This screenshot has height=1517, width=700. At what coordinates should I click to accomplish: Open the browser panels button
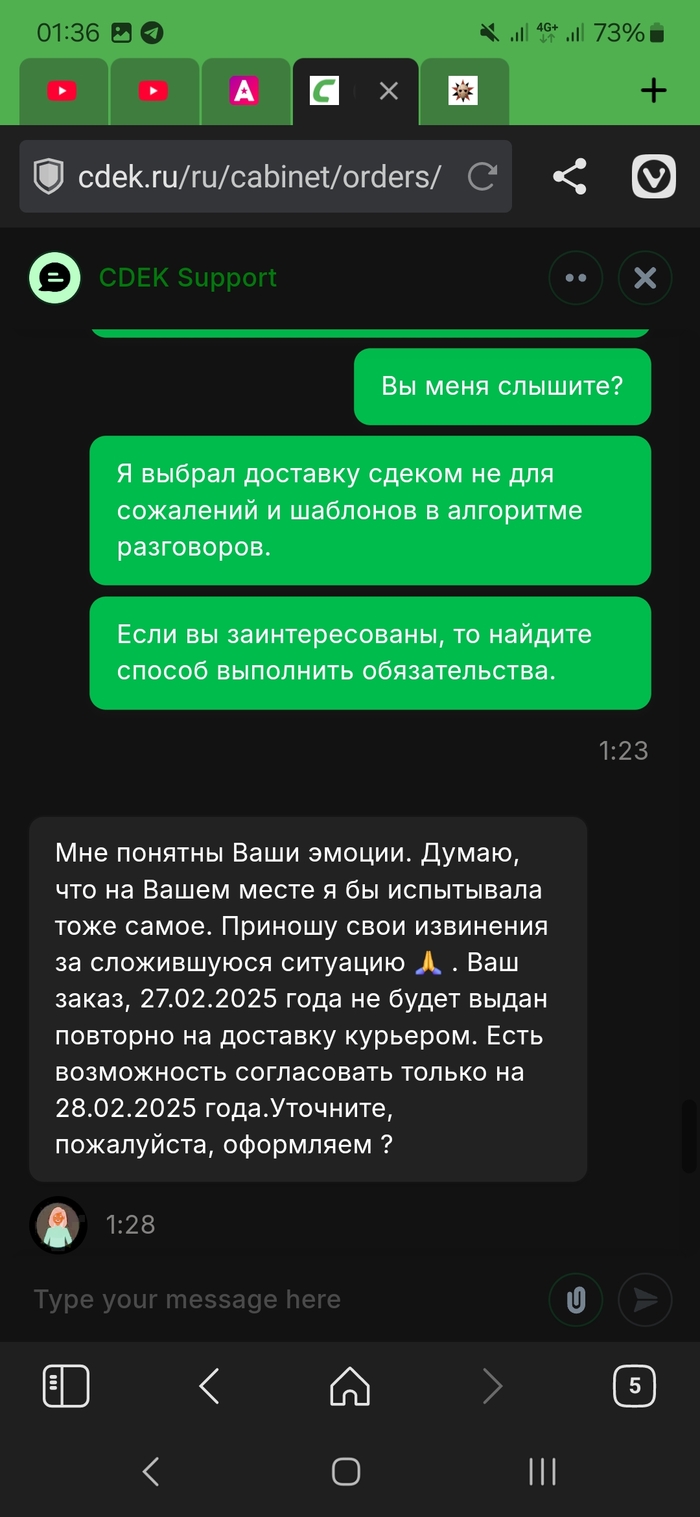[x=66, y=1386]
